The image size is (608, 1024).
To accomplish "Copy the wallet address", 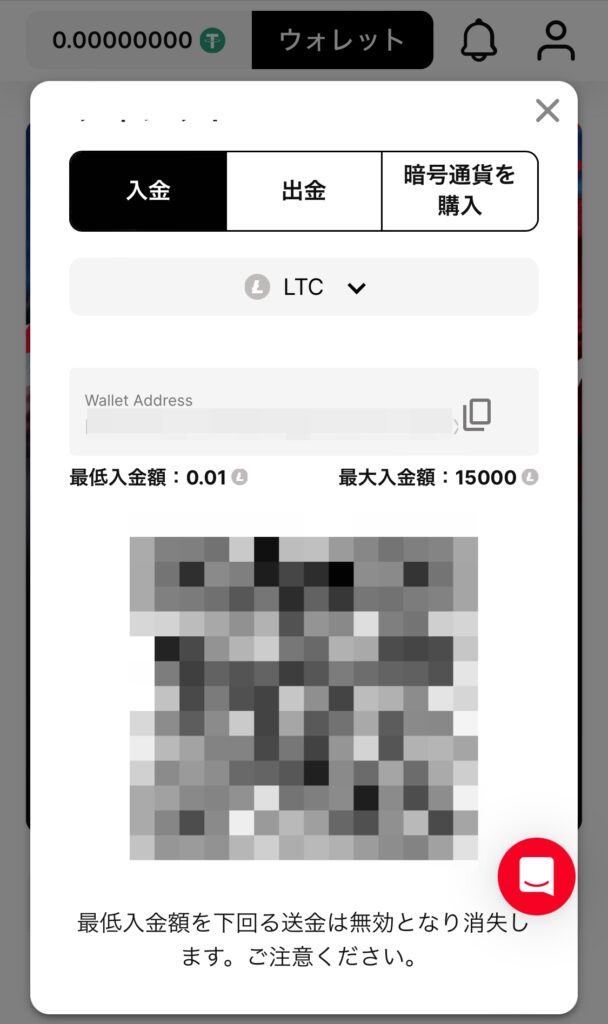I will (477, 414).
